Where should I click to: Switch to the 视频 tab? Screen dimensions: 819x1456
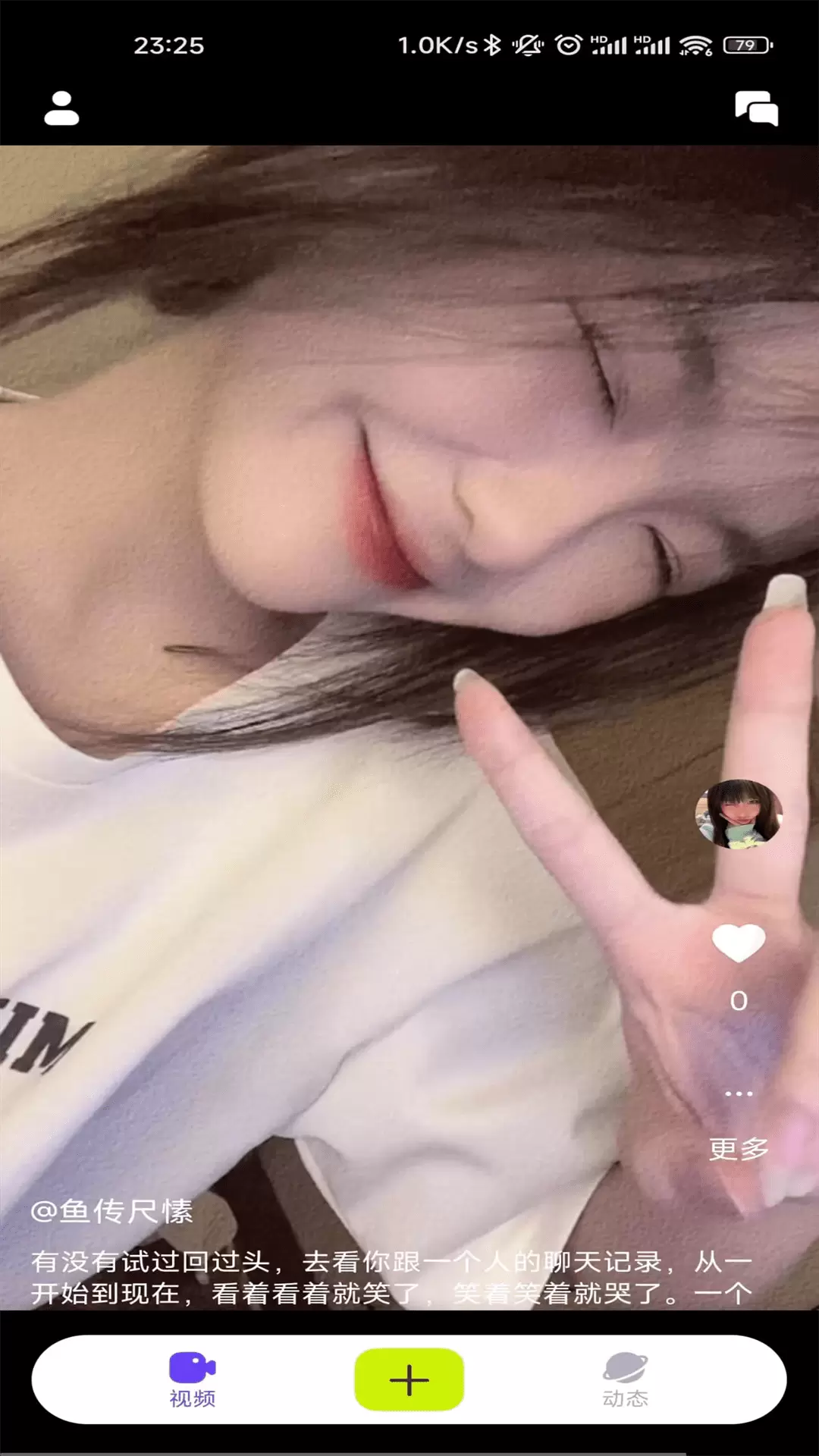[x=193, y=1380]
